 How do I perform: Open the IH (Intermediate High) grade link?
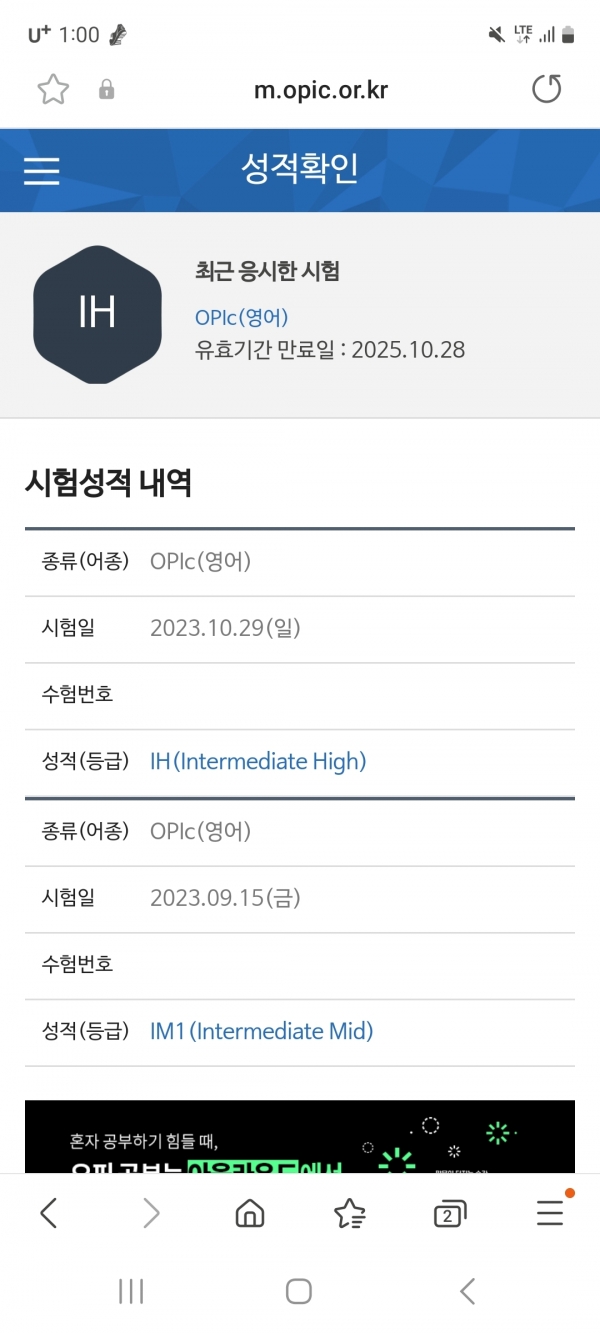pyautogui.click(x=258, y=761)
